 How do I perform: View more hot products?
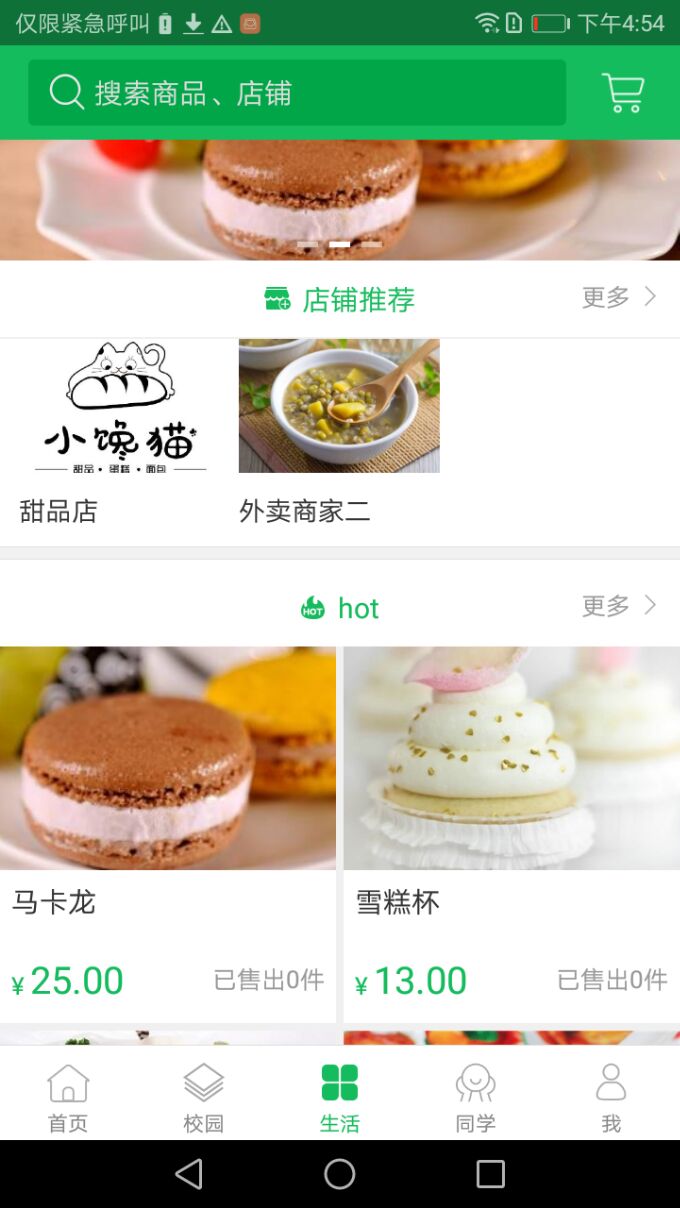619,606
